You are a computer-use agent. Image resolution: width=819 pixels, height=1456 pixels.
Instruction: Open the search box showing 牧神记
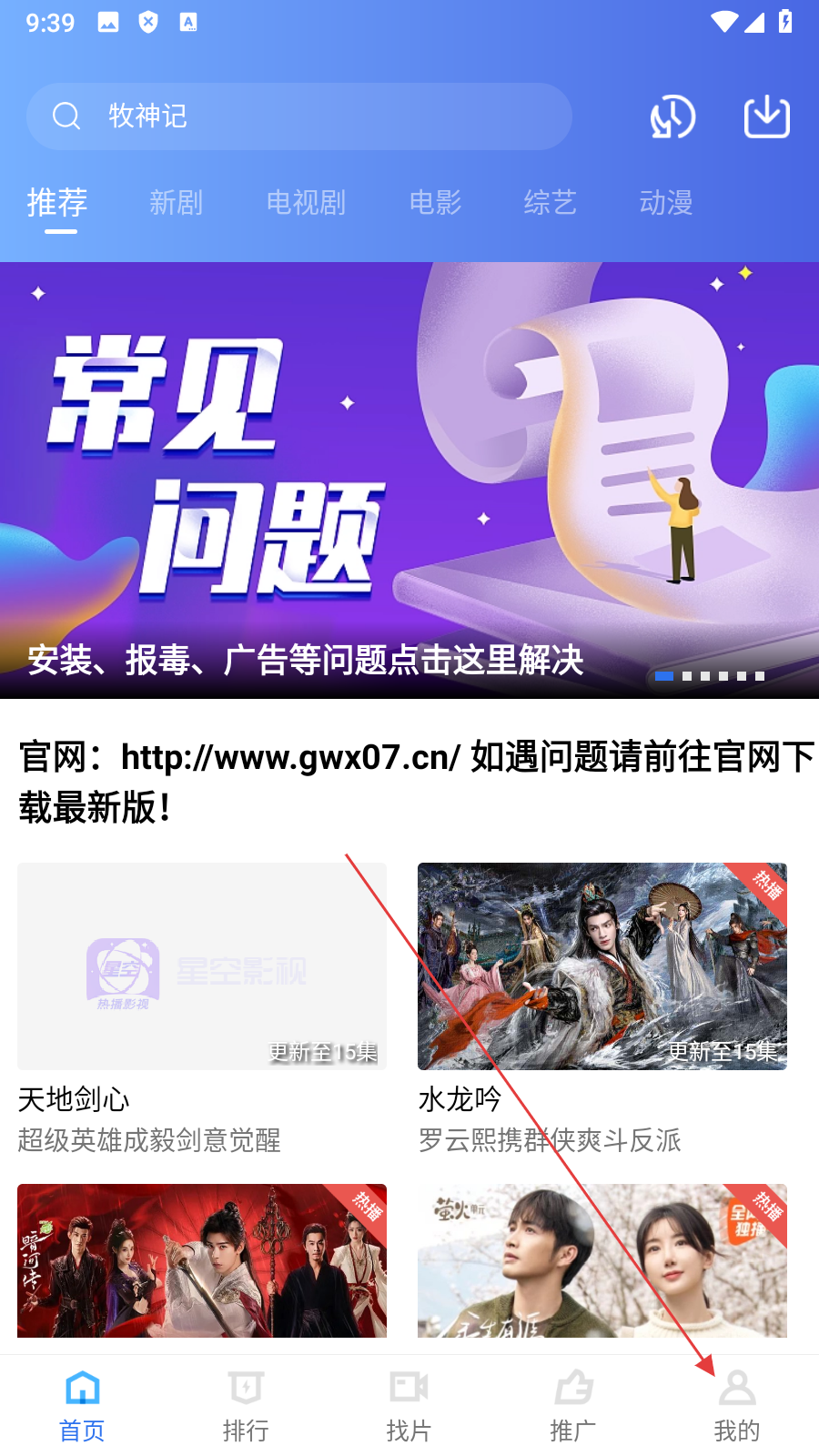[298, 116]
